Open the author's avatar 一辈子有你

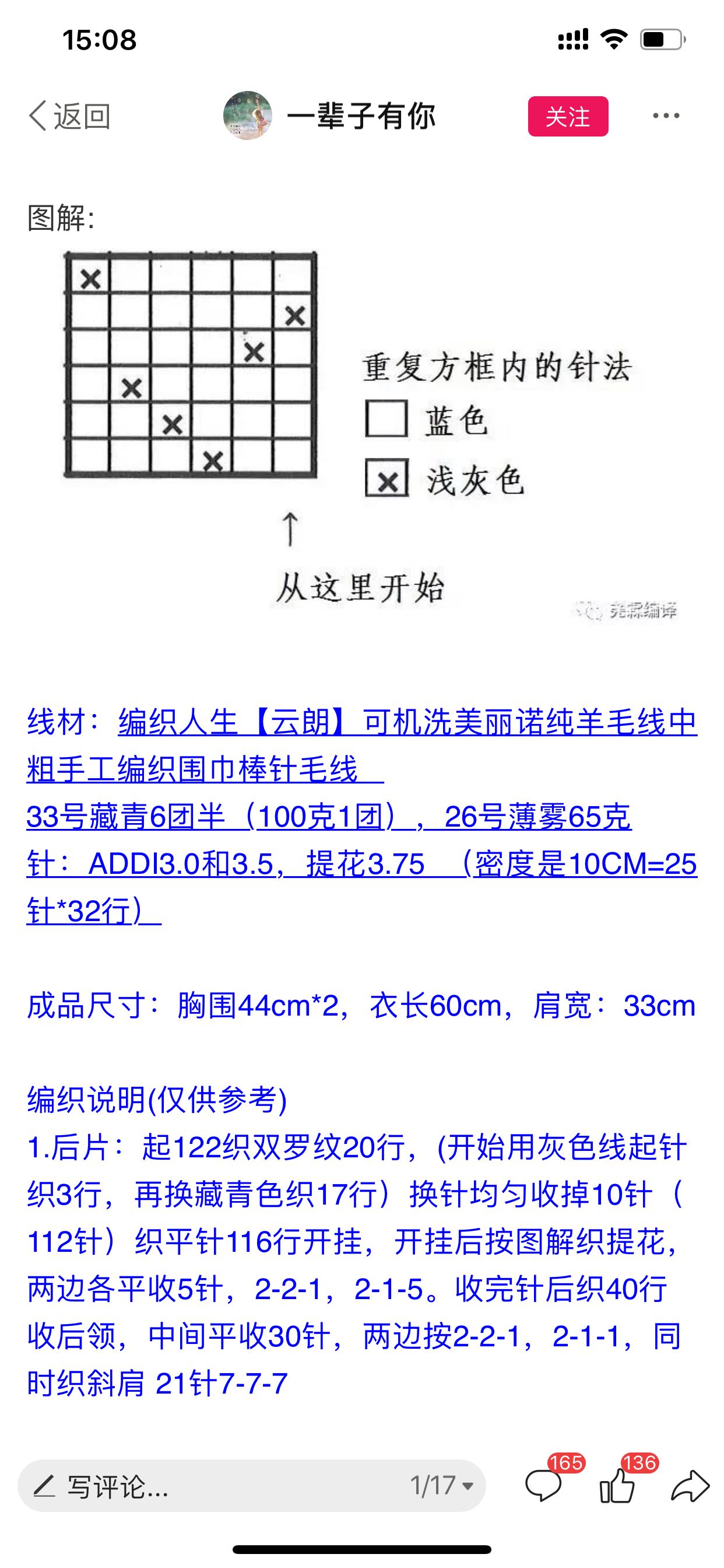click(x=247, y=116)
